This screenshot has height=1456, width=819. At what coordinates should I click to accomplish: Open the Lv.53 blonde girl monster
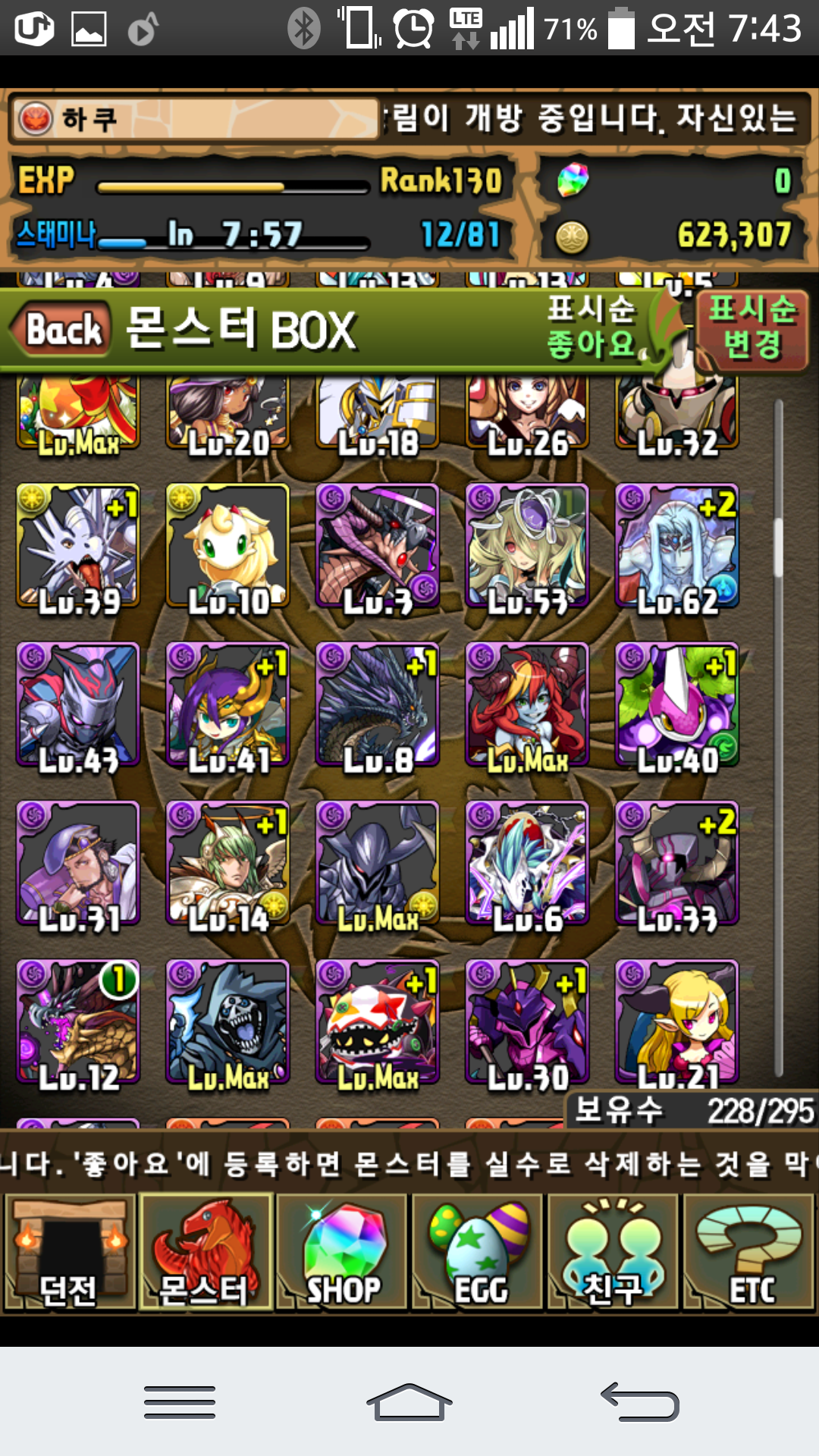(527, 546)
